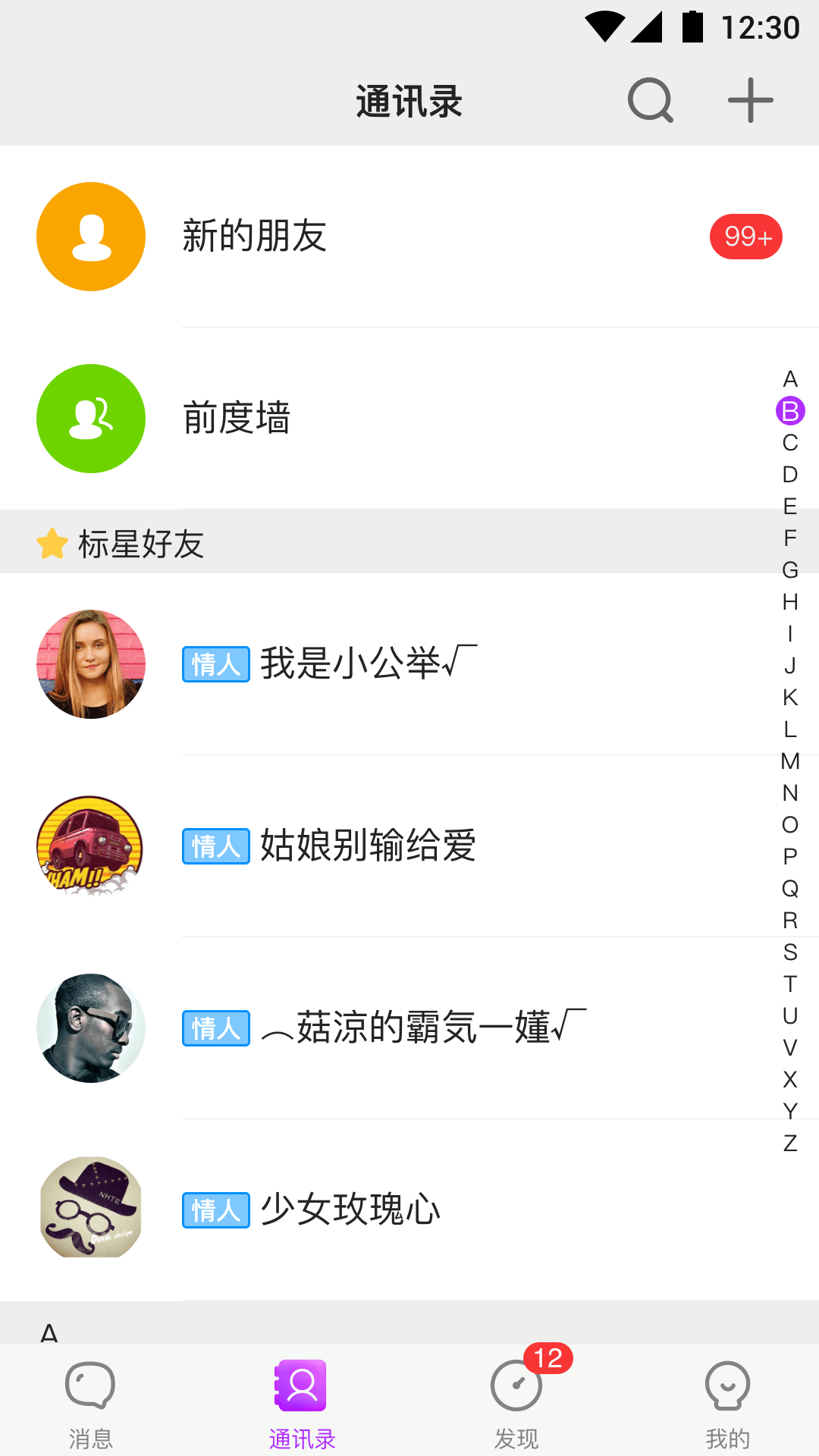Switch to the 通讯录 tab

[x=303, y=1399]
